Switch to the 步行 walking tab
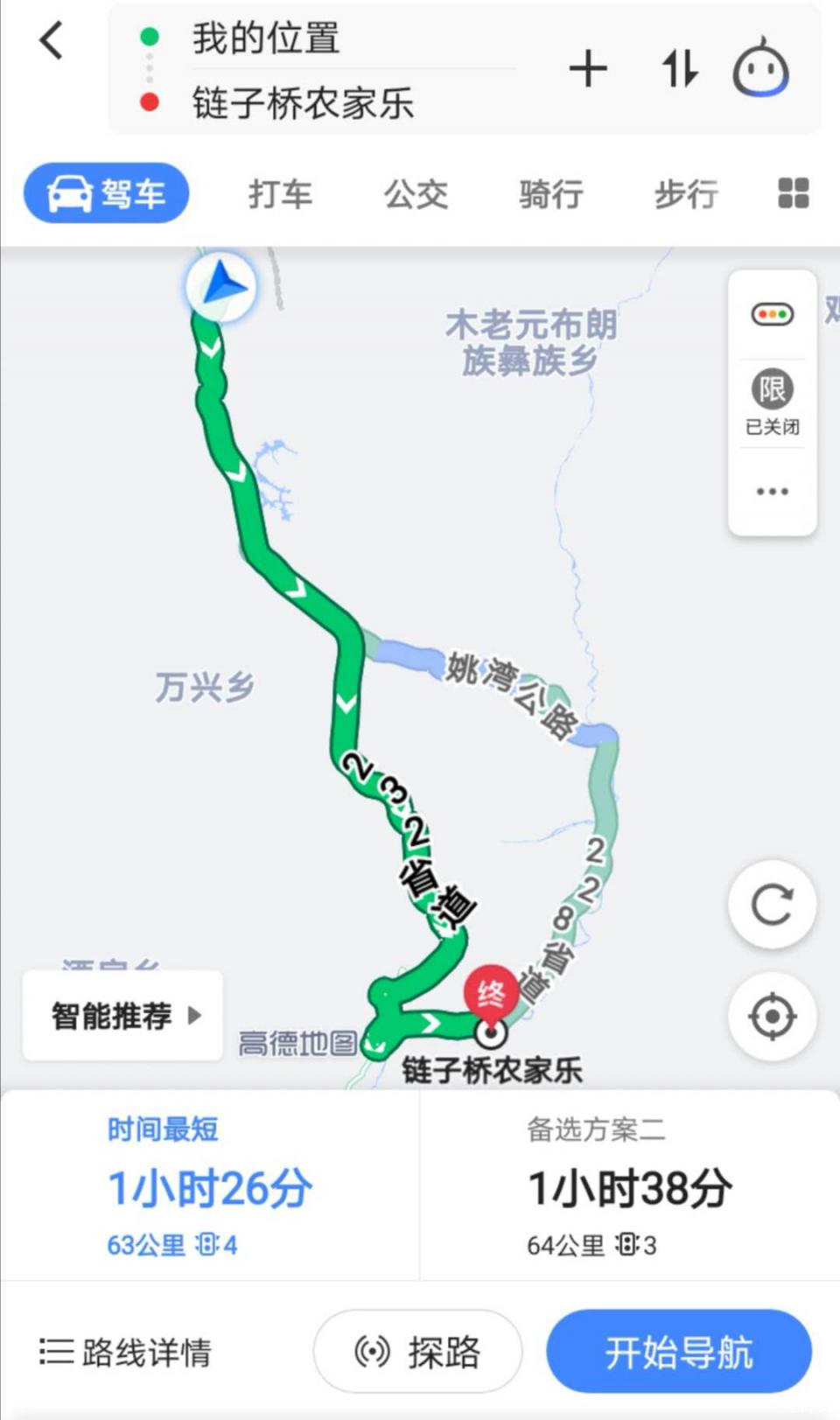The height and width of the screenshot is (1420, 840). [x=686, y=194]
